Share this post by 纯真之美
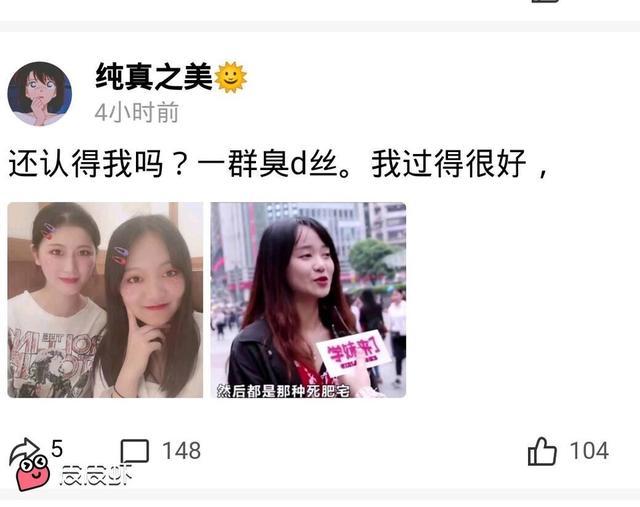This screenshot has height=507, width=640. (26, 451)
